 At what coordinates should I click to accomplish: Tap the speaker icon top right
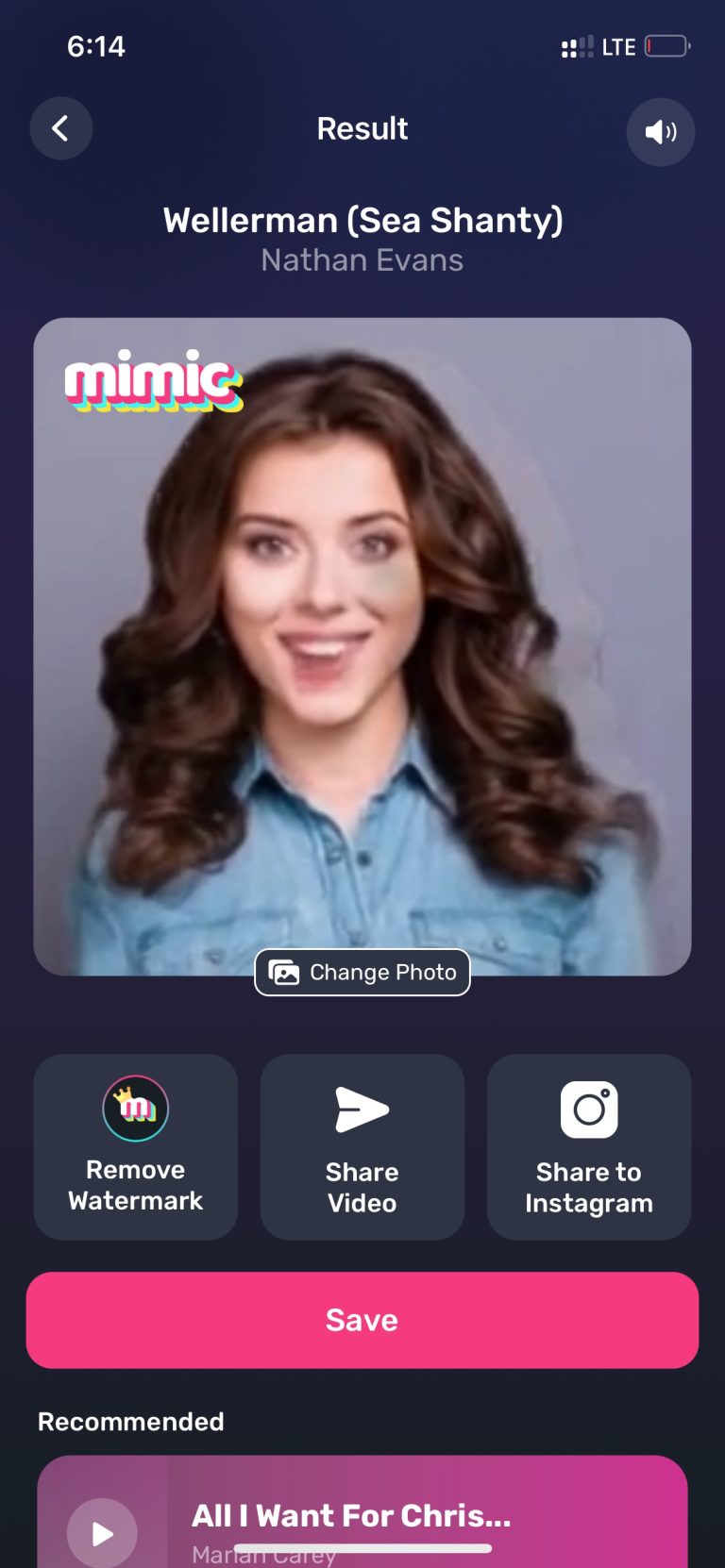click(x=660, y=132)
